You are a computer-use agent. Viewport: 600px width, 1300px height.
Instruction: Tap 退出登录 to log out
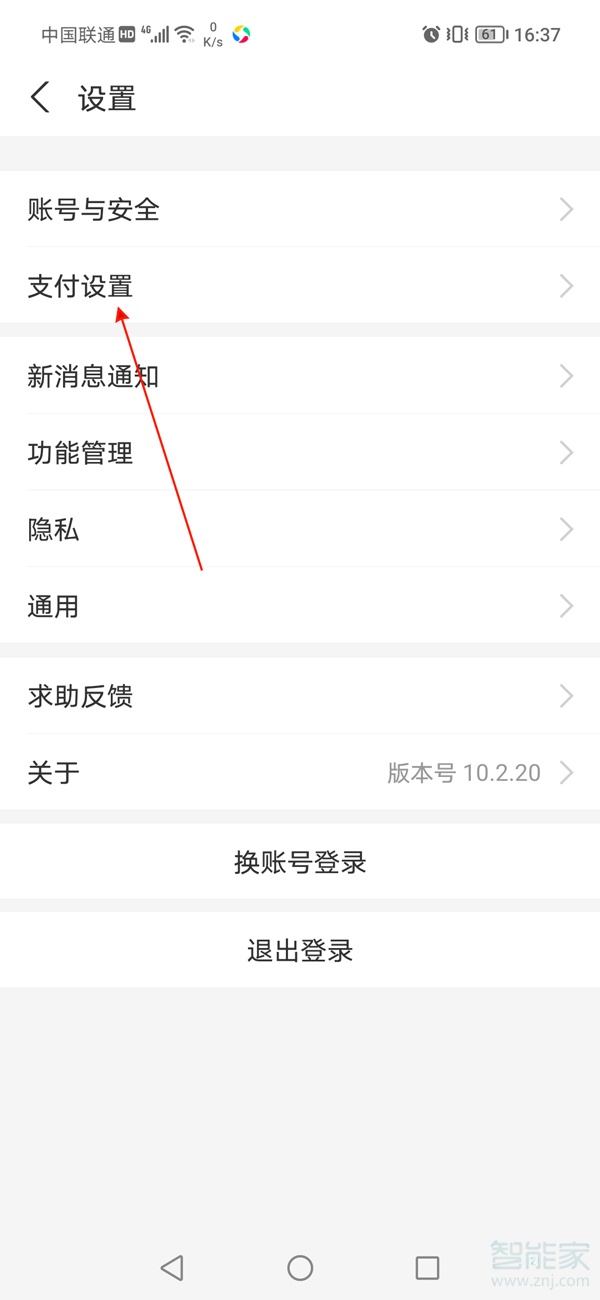(x=300, y=950)
